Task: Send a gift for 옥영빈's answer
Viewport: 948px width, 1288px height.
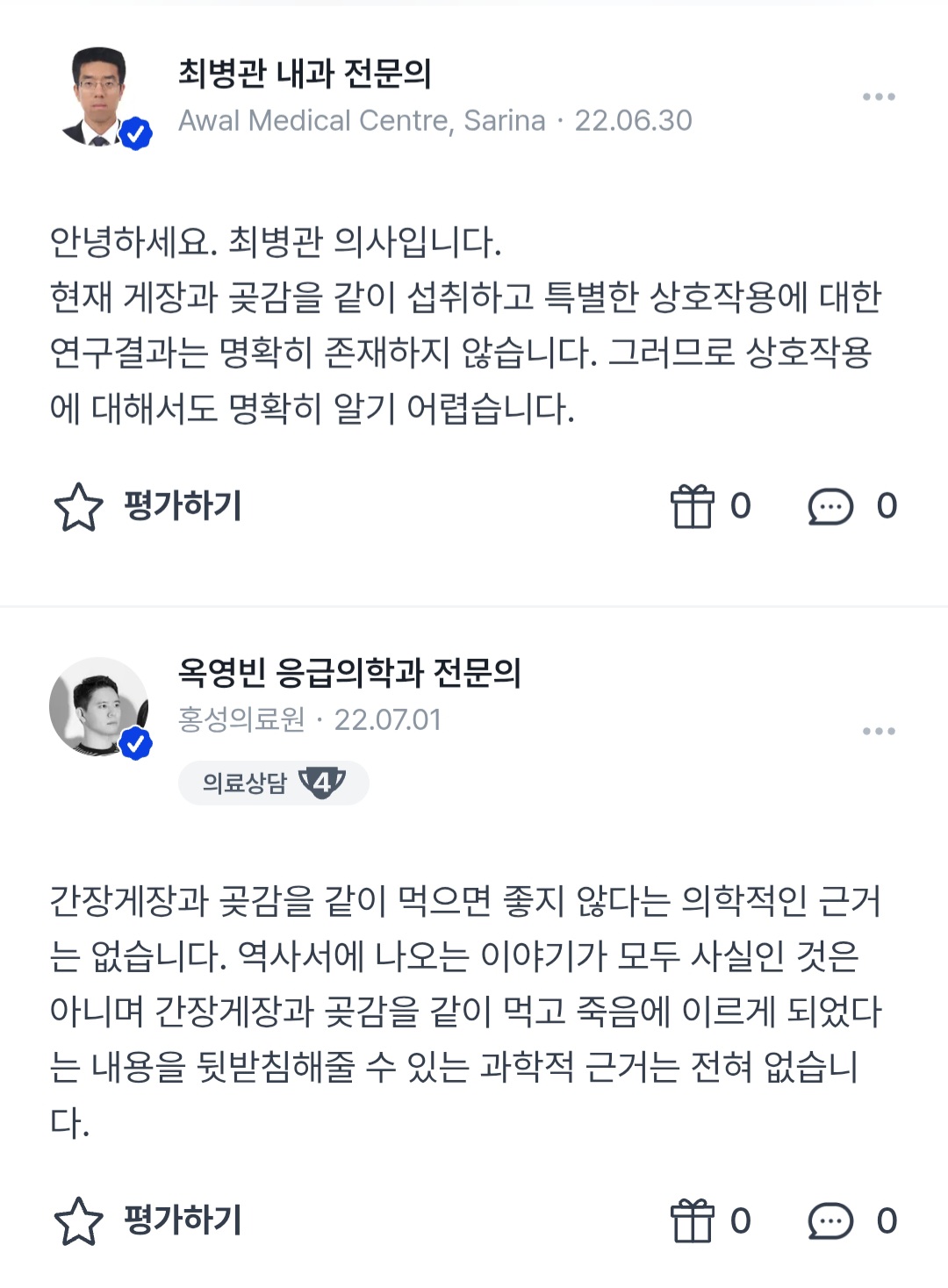Action: (710, 1220)
